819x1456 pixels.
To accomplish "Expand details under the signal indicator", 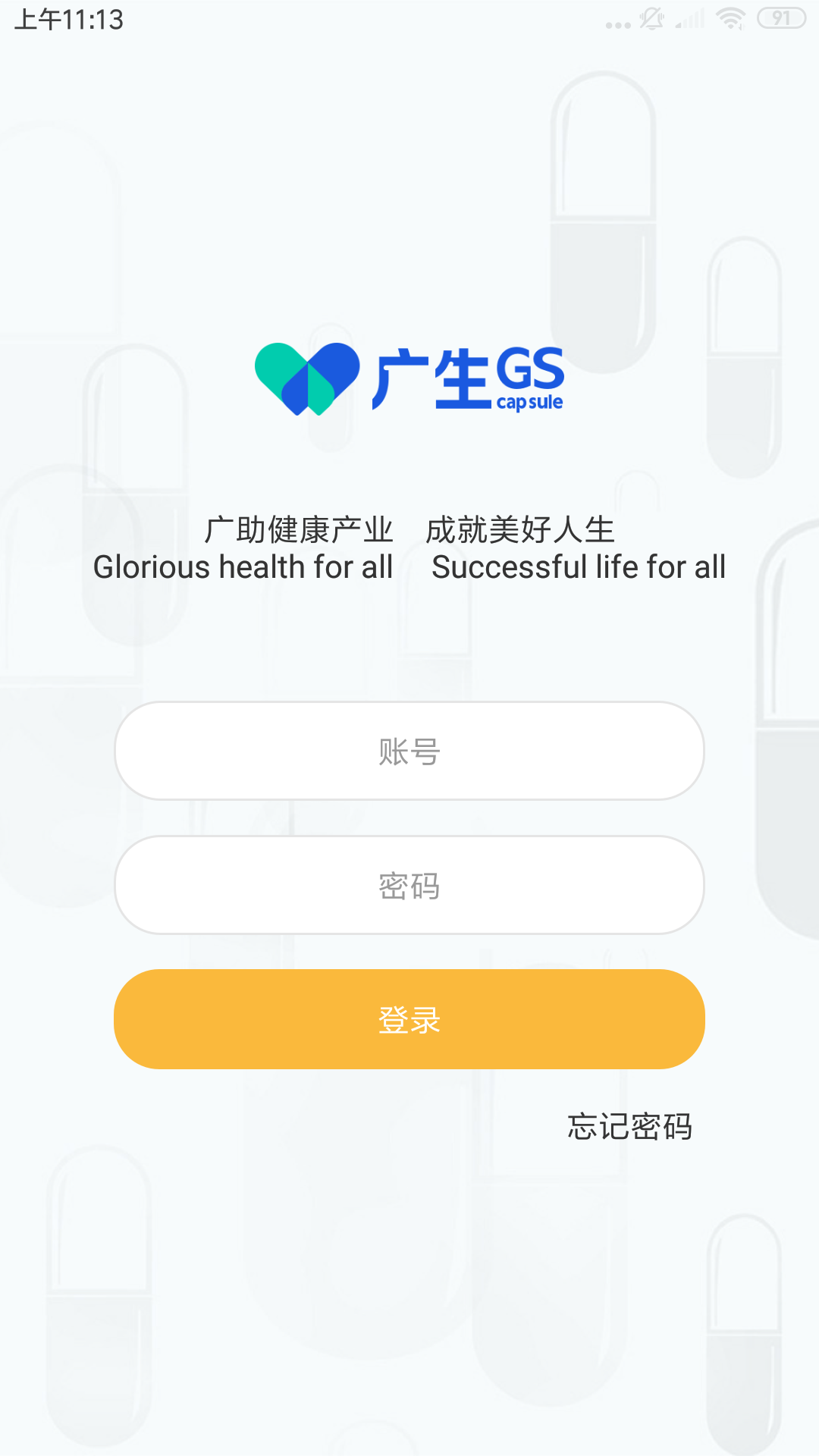I will click(x=689, y=20).
